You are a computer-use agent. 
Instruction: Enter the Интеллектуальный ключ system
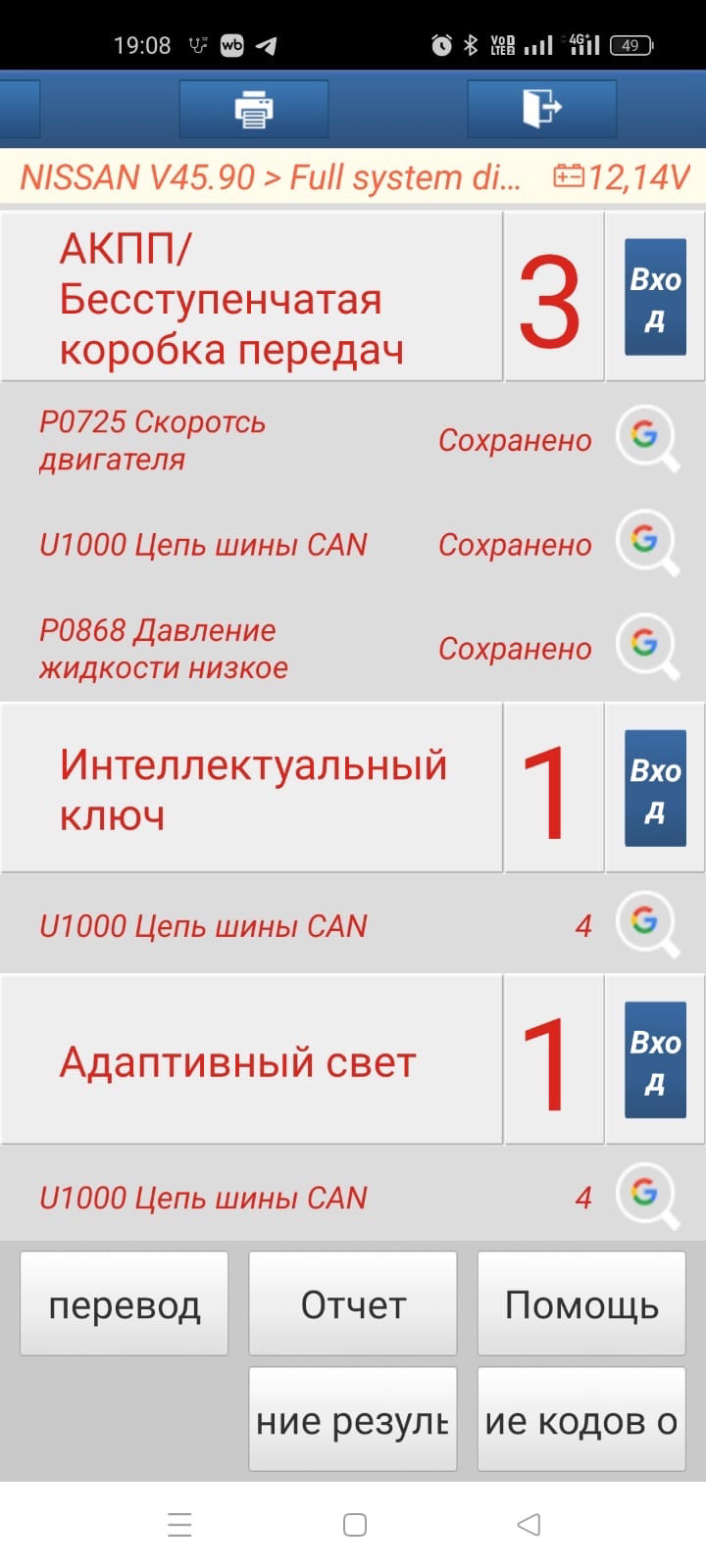654,789
